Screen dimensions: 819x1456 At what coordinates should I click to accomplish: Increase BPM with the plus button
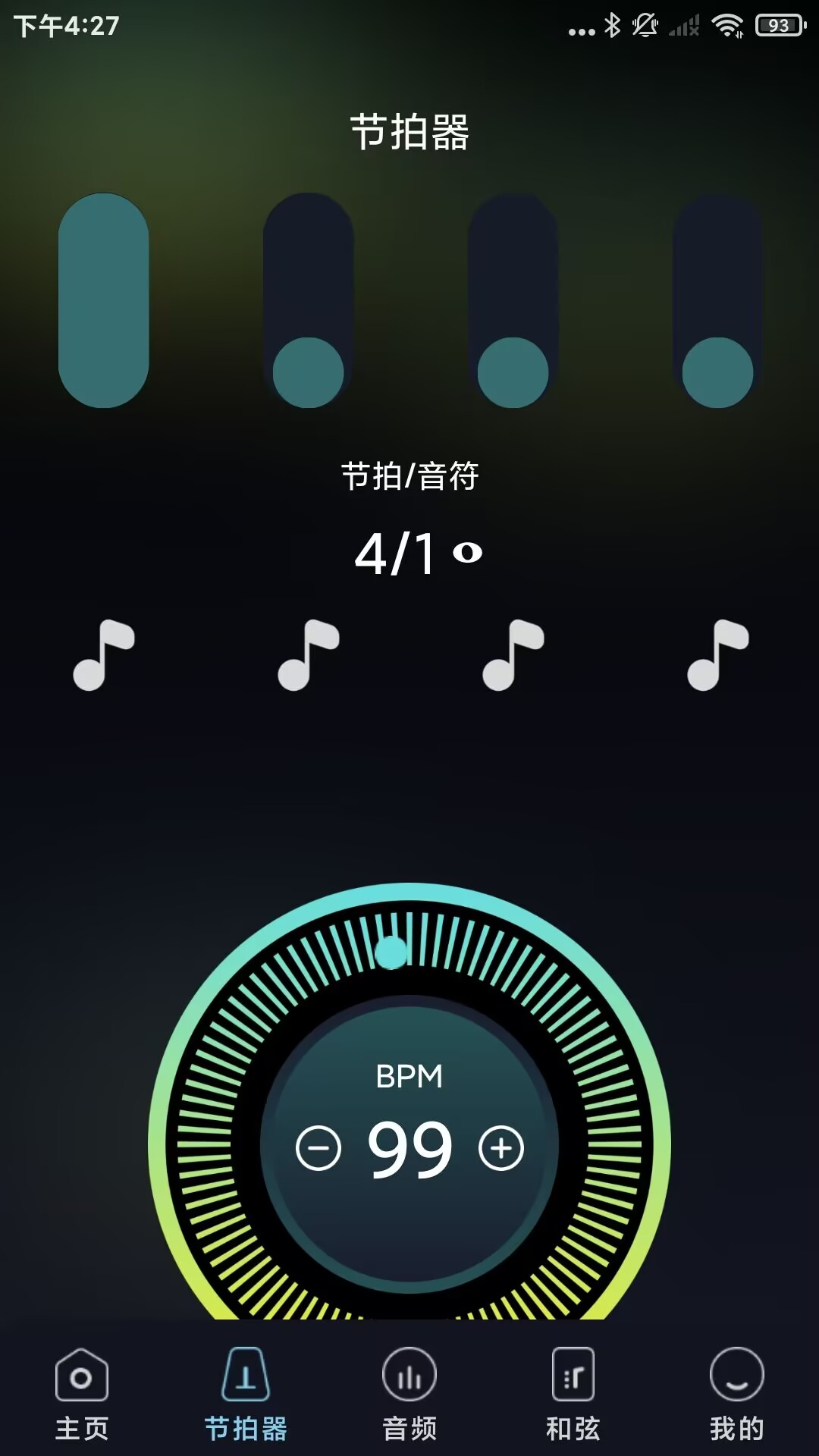(x=501, y=1149)
